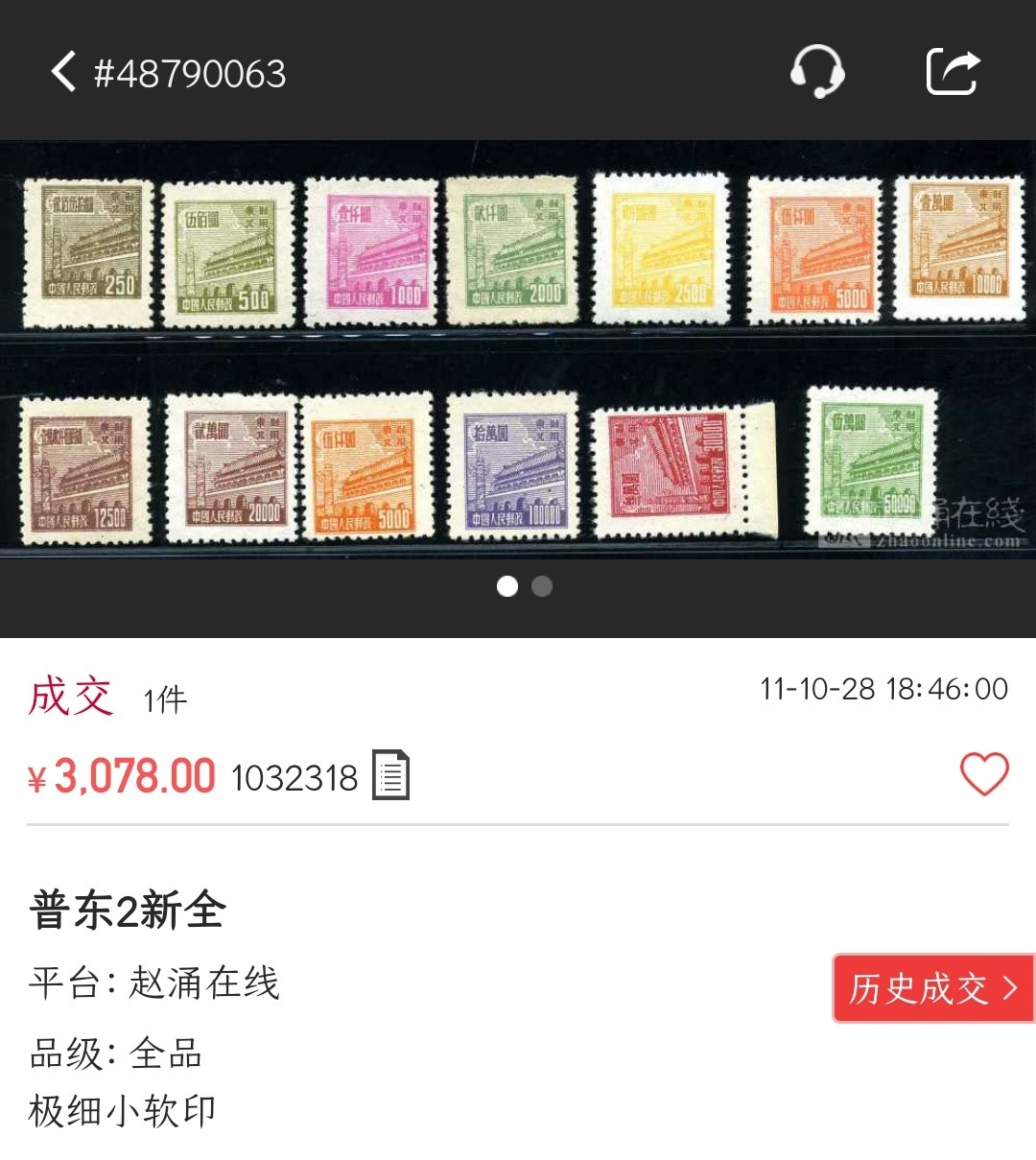This screenshot has width=1036, height=1160.
Task: Go back from lot #48790063
Action: 63,72
